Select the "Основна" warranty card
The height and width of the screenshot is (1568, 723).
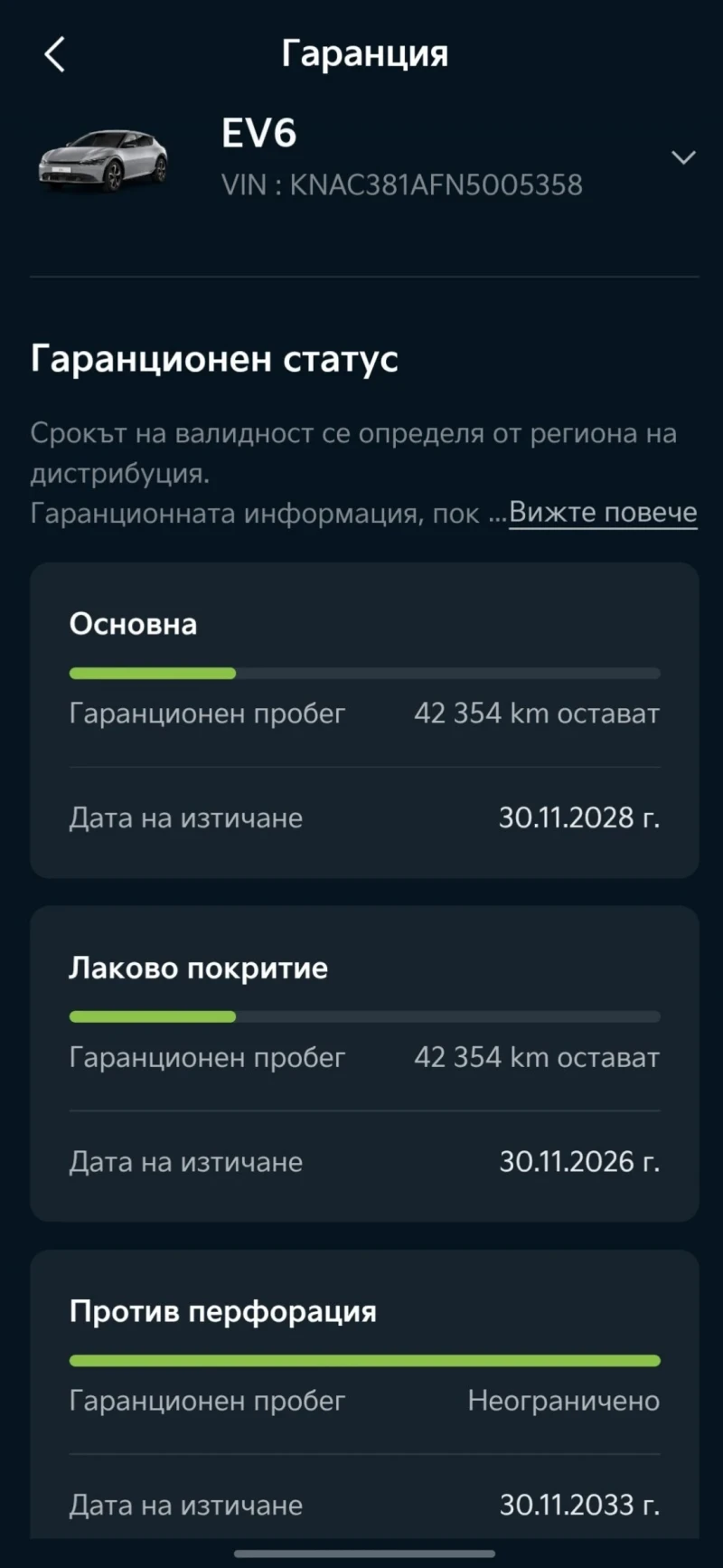(x=361, y=719)
